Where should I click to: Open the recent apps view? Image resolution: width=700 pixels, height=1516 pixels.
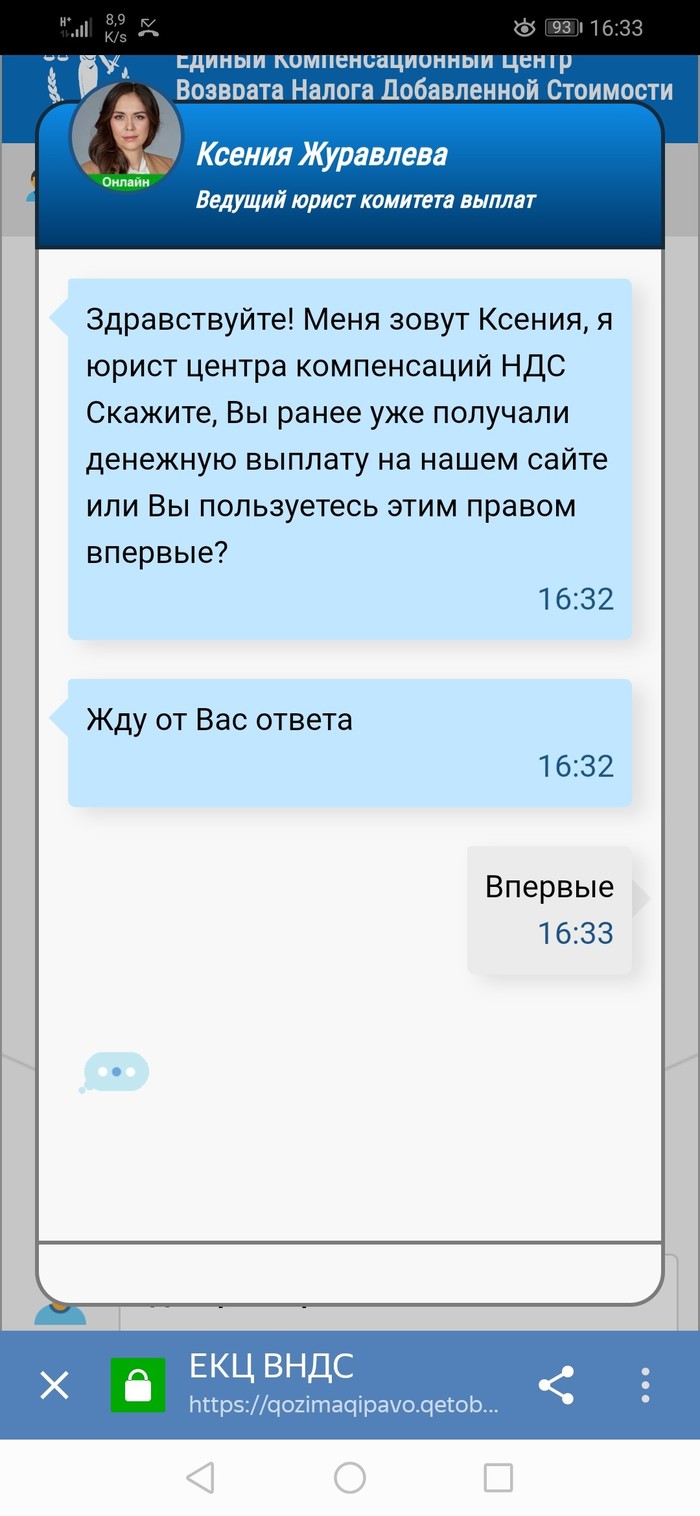[498, 1477]
